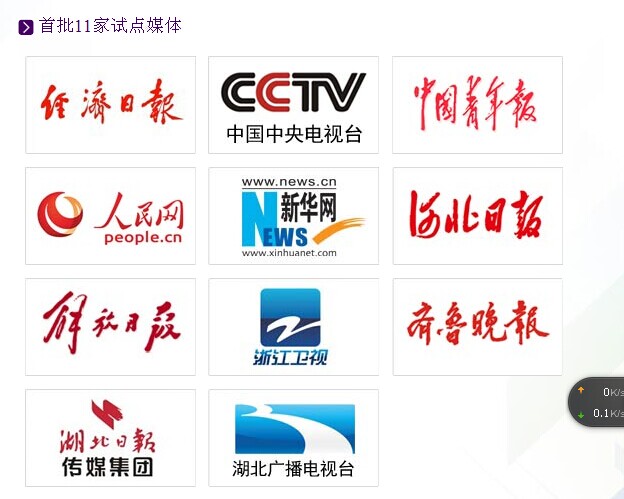Open the 浙江卫视 tile
This screenshot has width=624, height=499.
pyautogui.click(x=293, y=327)
